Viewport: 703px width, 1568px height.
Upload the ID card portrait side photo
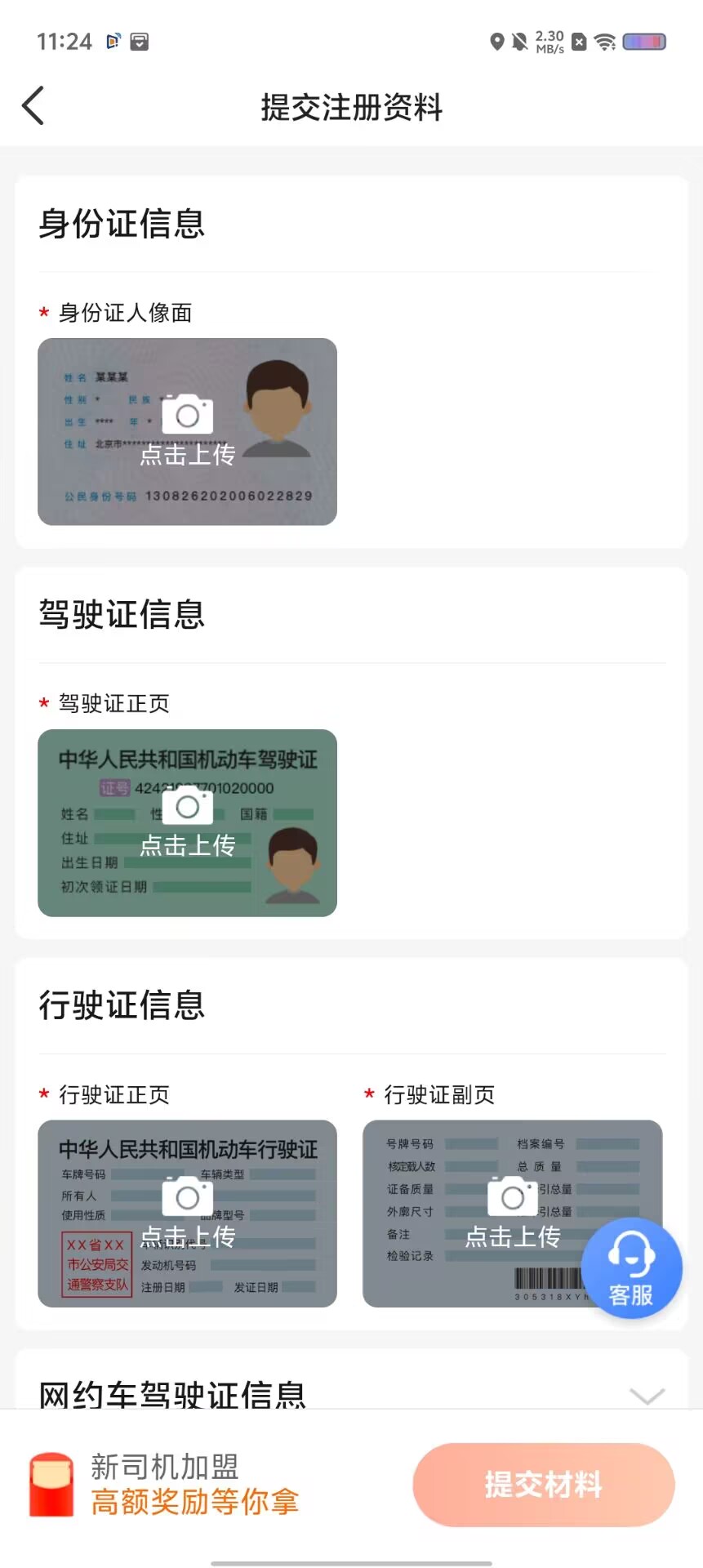(x=187, y=431)
